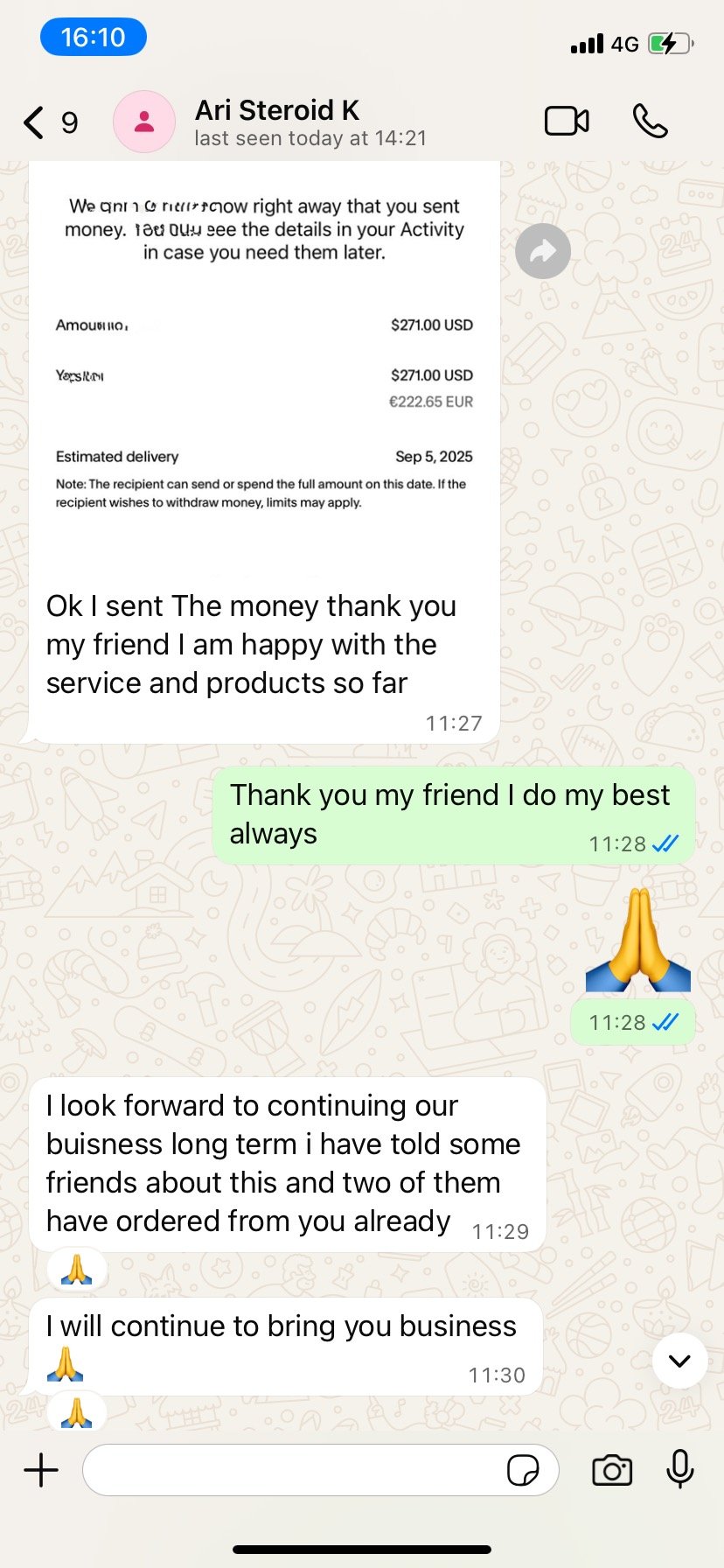Go back to the chats list
The image size is (724, 1568).
coord(35,122)
